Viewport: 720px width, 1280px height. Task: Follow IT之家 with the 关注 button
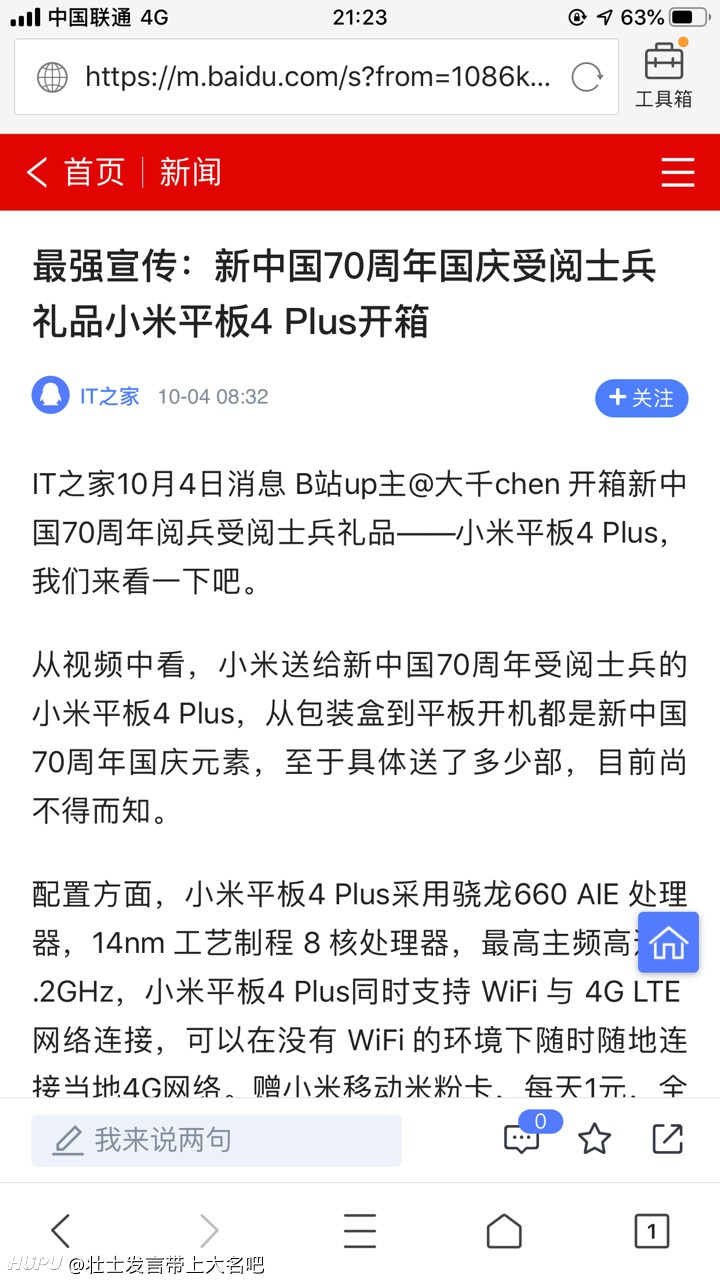coord(642,398)
